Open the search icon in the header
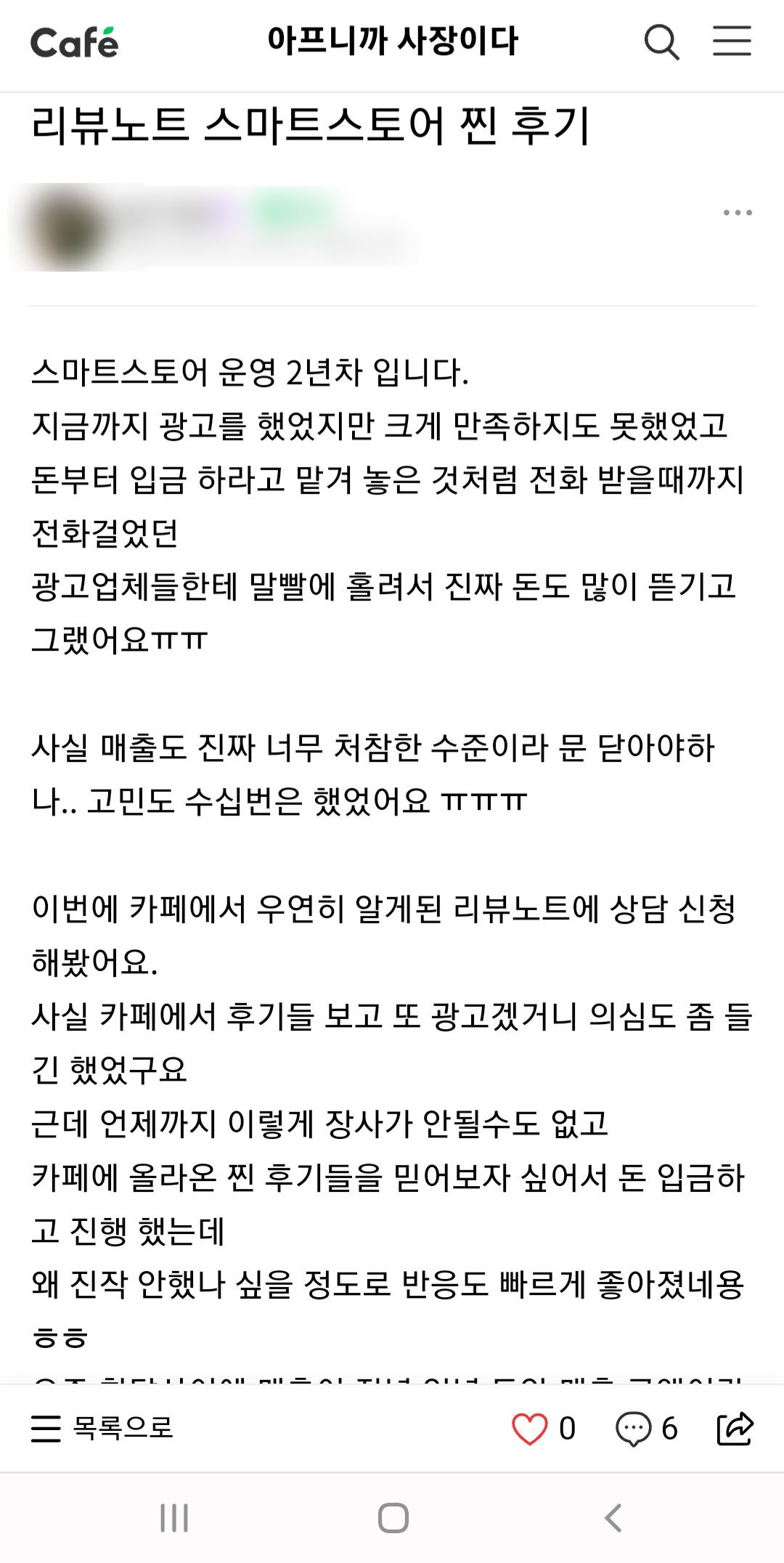The image size is (784, 1563). point(661,42)
